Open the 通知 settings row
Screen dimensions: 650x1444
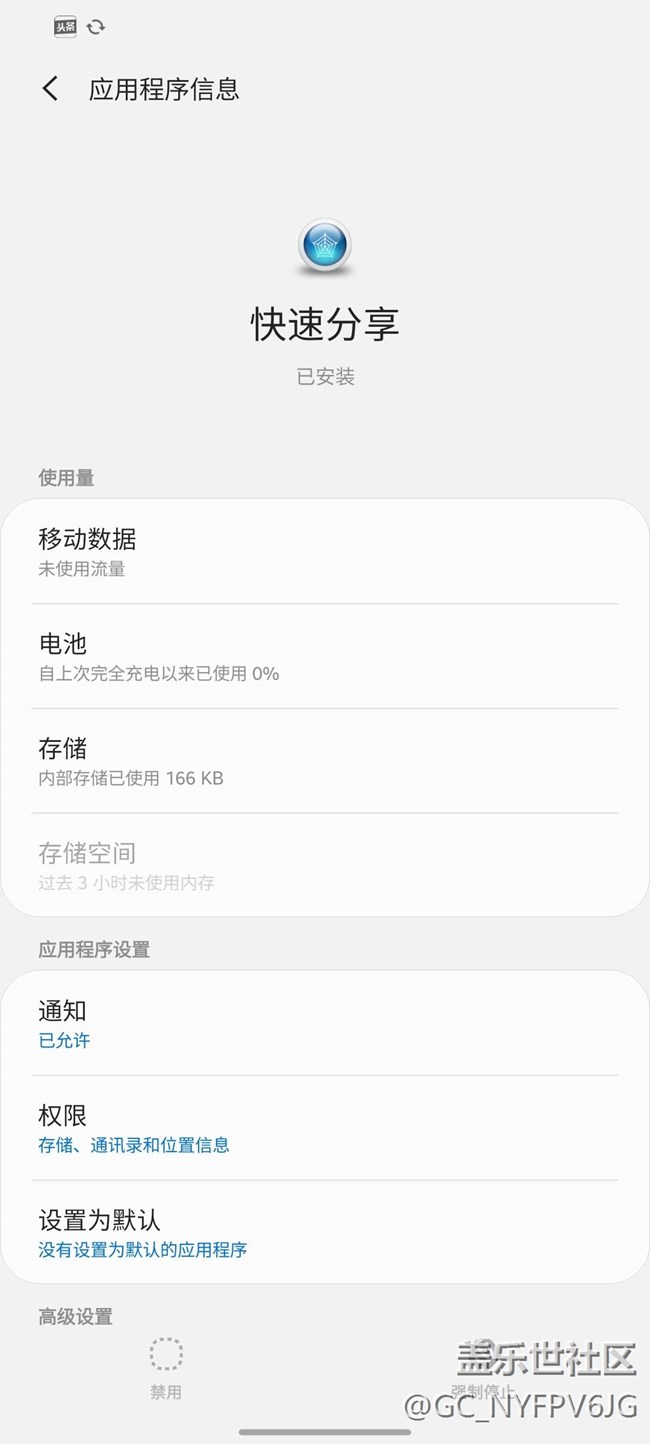tap(325, 1024)
